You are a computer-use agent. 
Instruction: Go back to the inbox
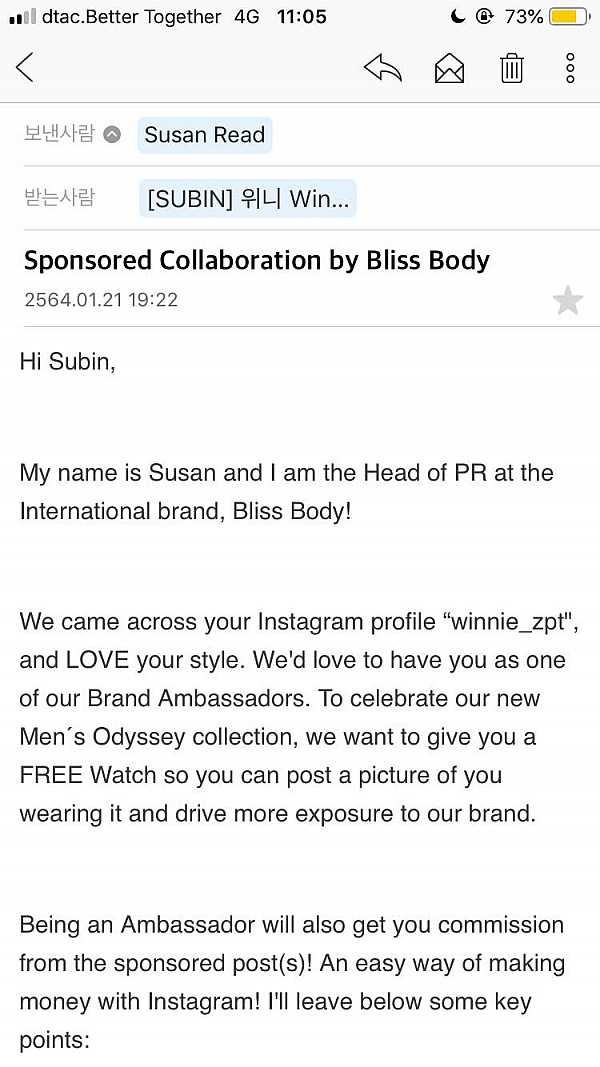pos(24,67)
